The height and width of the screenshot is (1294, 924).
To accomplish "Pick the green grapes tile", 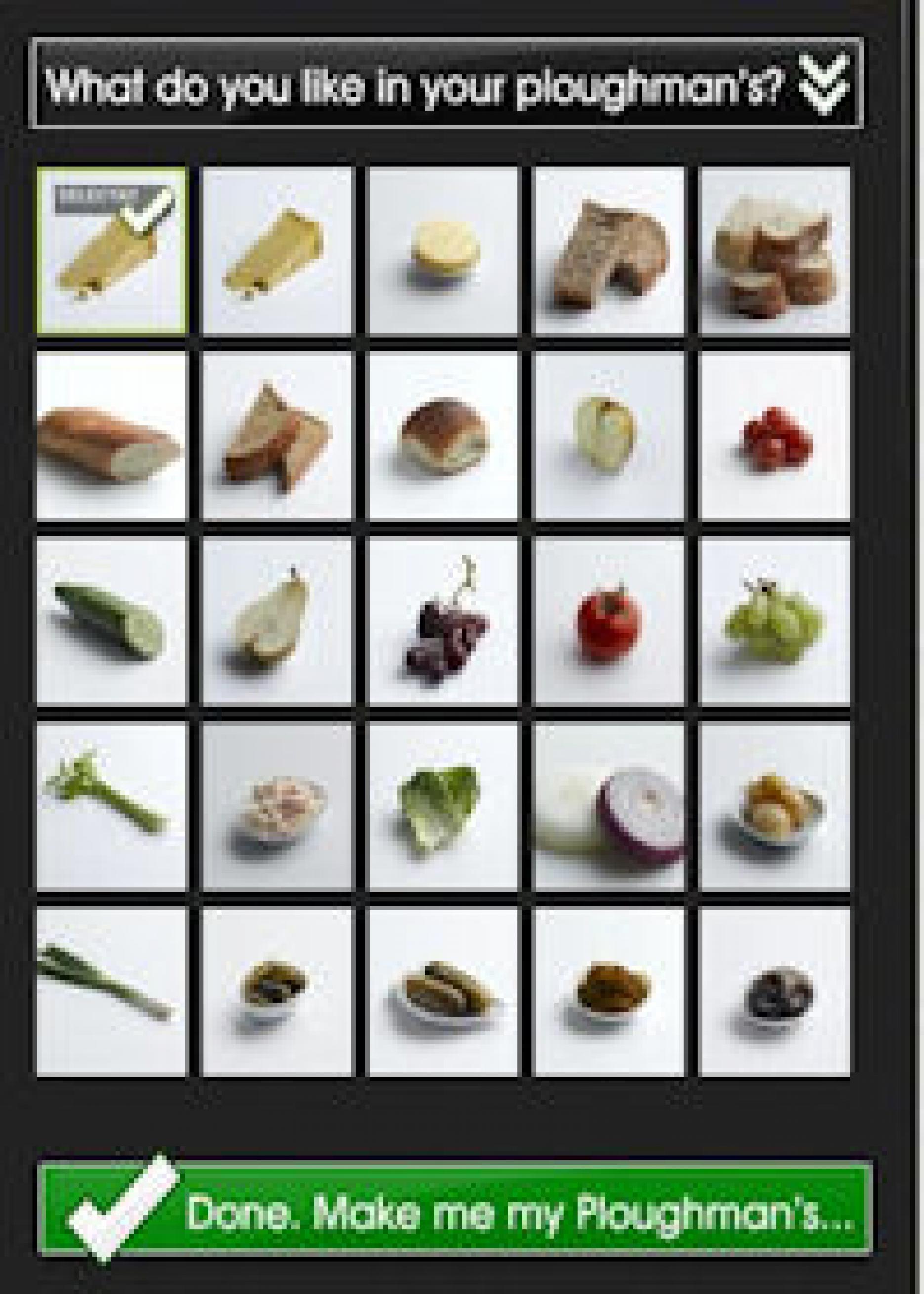I will [x=774, y=621].
